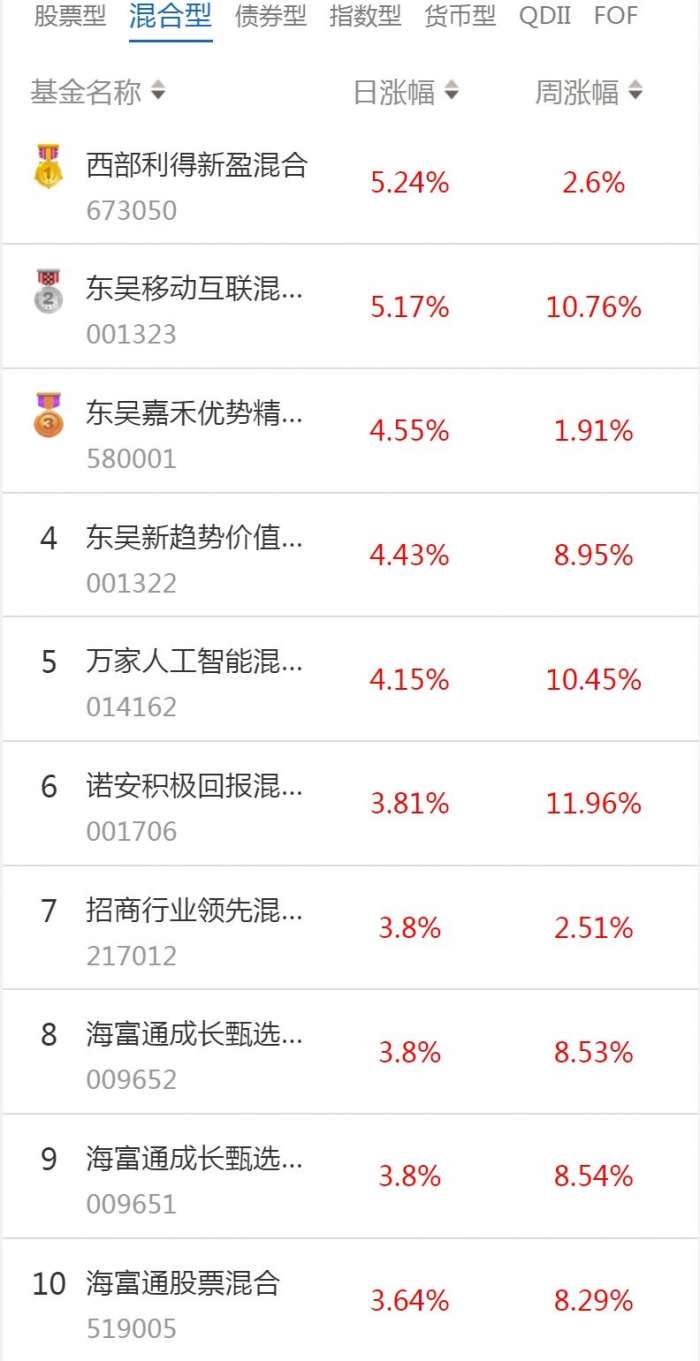
Task: Switch to the 股票型 tab
Action: (x=70, y=16)
